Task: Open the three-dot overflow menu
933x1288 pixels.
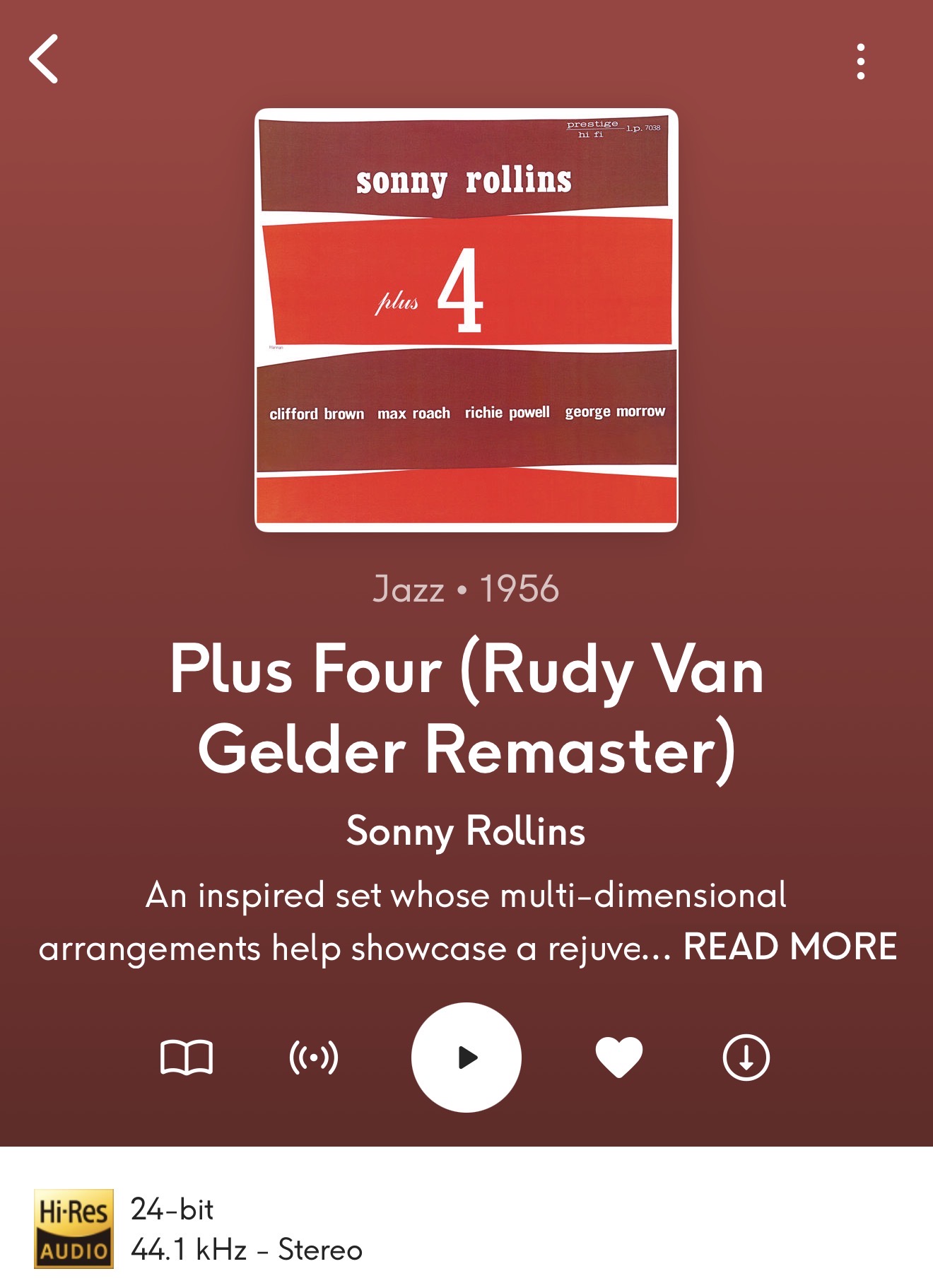Action: (860, 62)
